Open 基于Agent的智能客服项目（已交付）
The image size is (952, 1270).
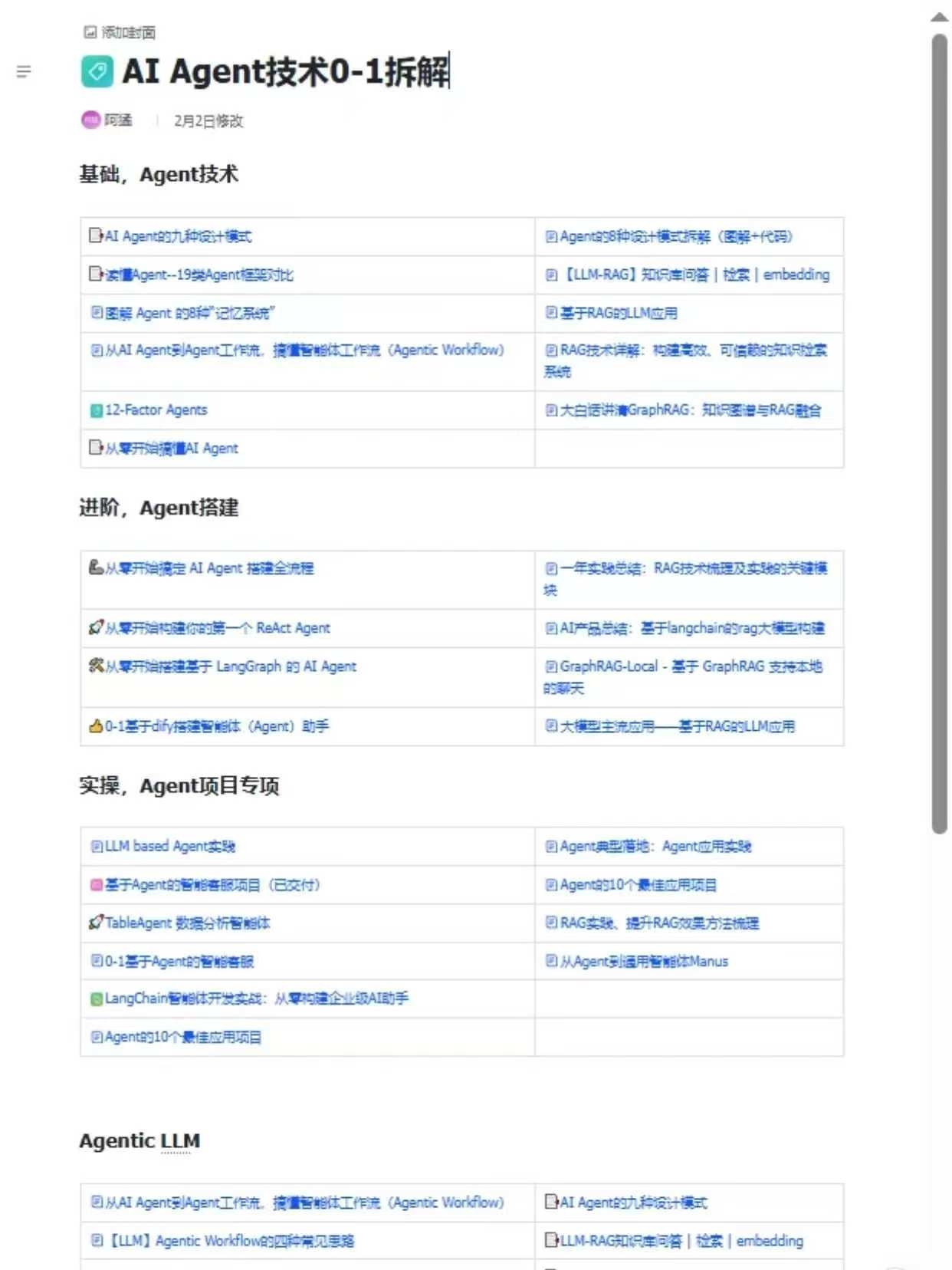(x=212, y=885)
